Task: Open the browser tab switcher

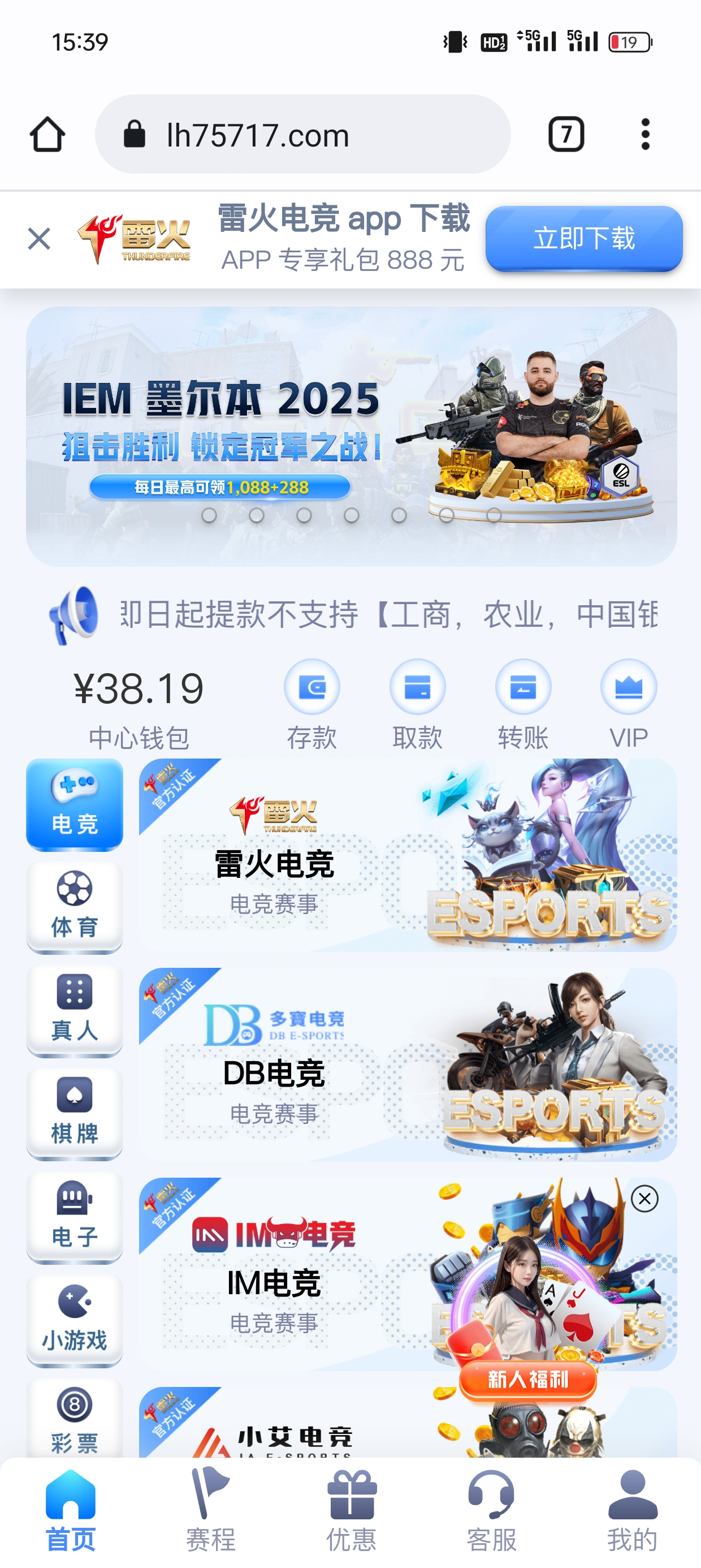Action: (x=566, y=134)
